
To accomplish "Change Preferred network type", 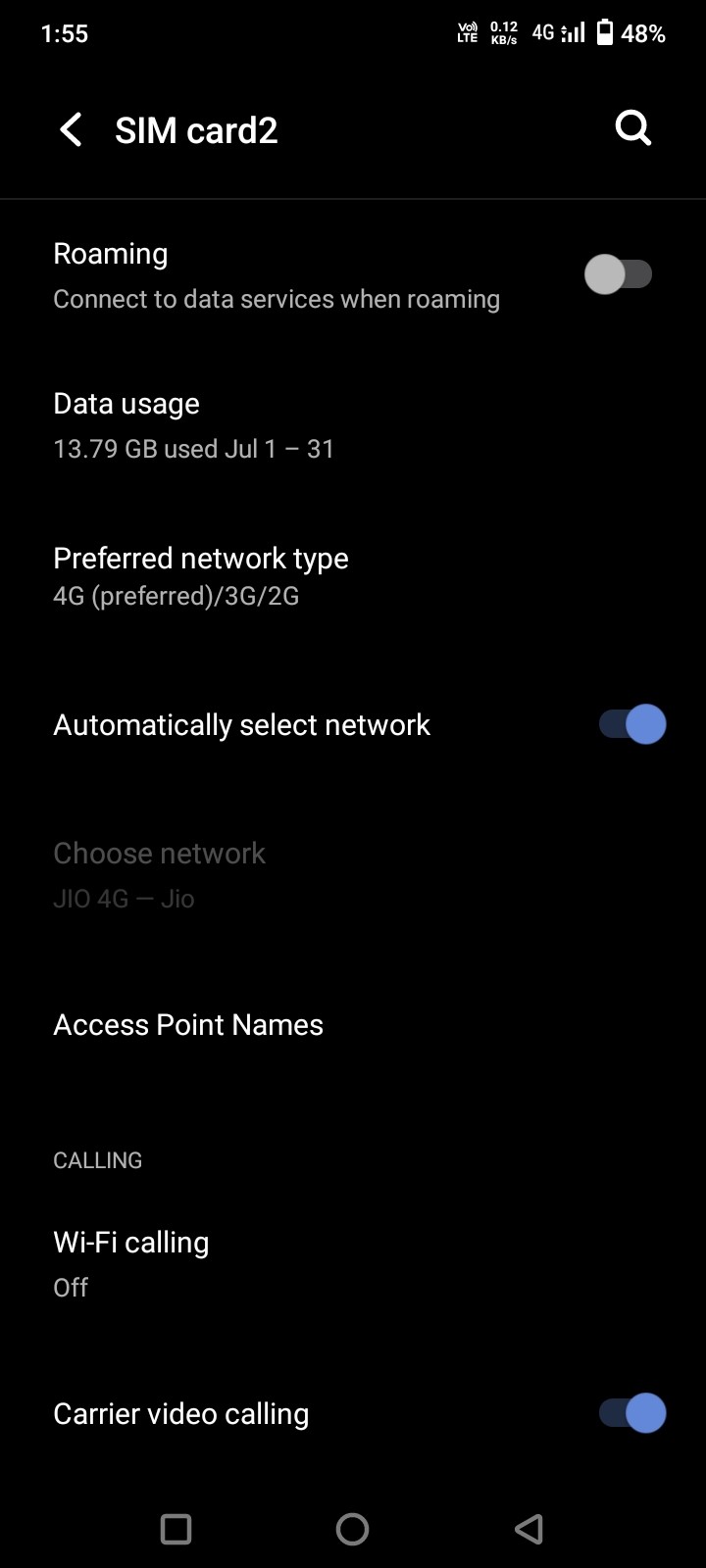I will coord(201,576).
